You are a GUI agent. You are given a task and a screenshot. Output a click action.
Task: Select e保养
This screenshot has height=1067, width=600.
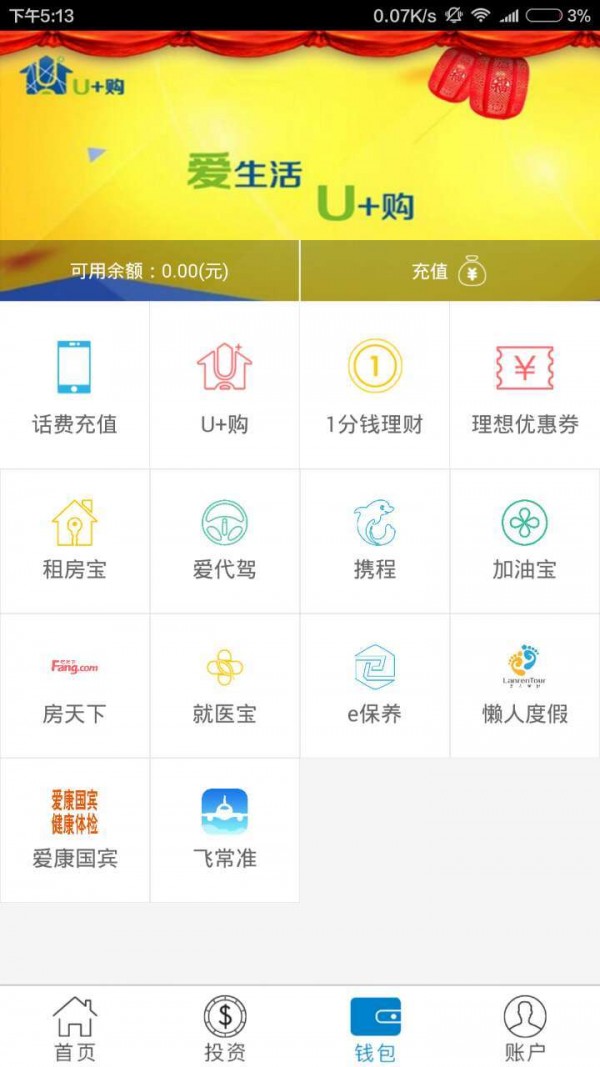click(x=375, y=686)
